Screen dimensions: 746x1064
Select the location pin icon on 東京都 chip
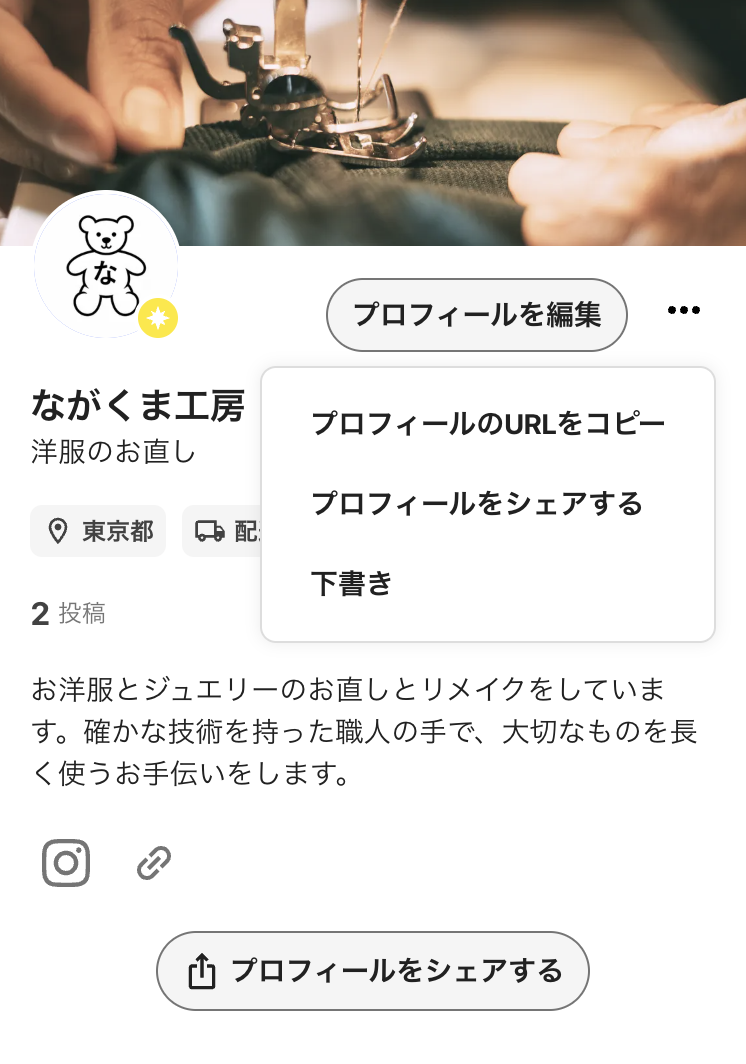tap(58, 531)
